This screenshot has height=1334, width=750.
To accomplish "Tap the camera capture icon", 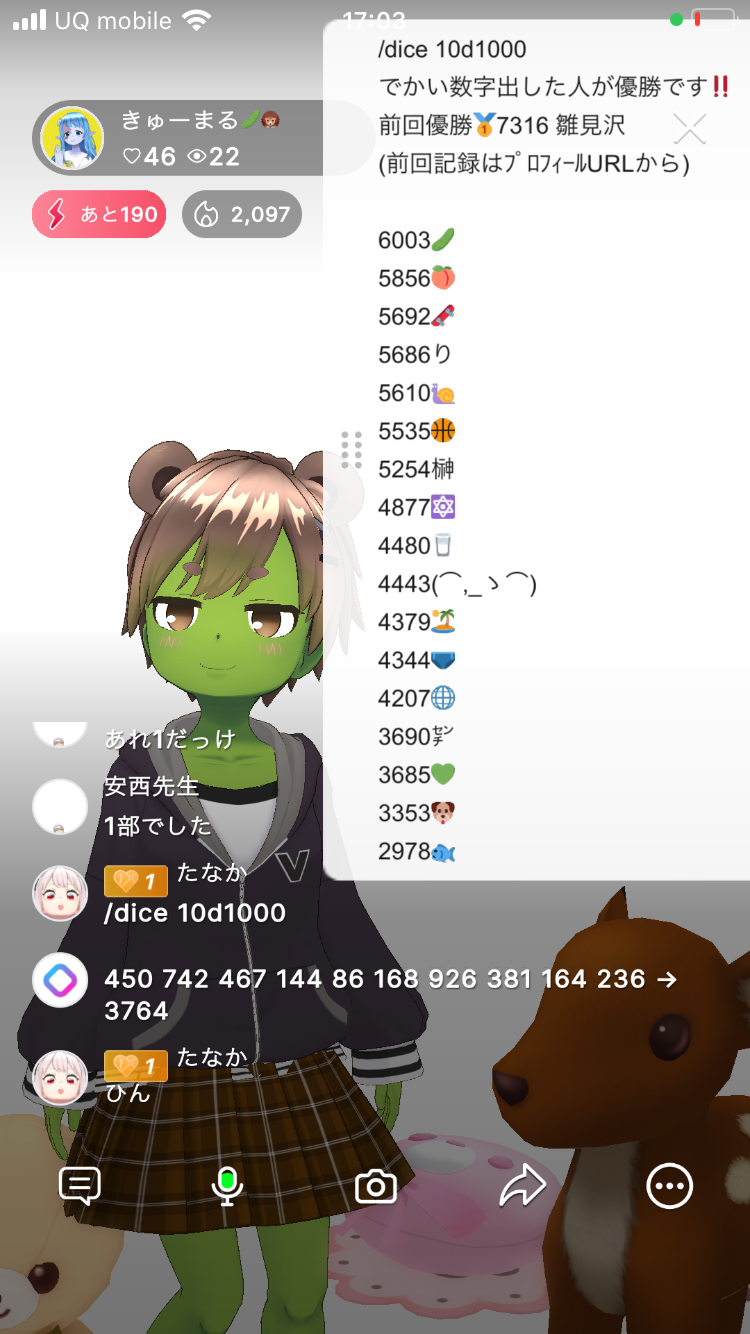I will click(376, 1187).
